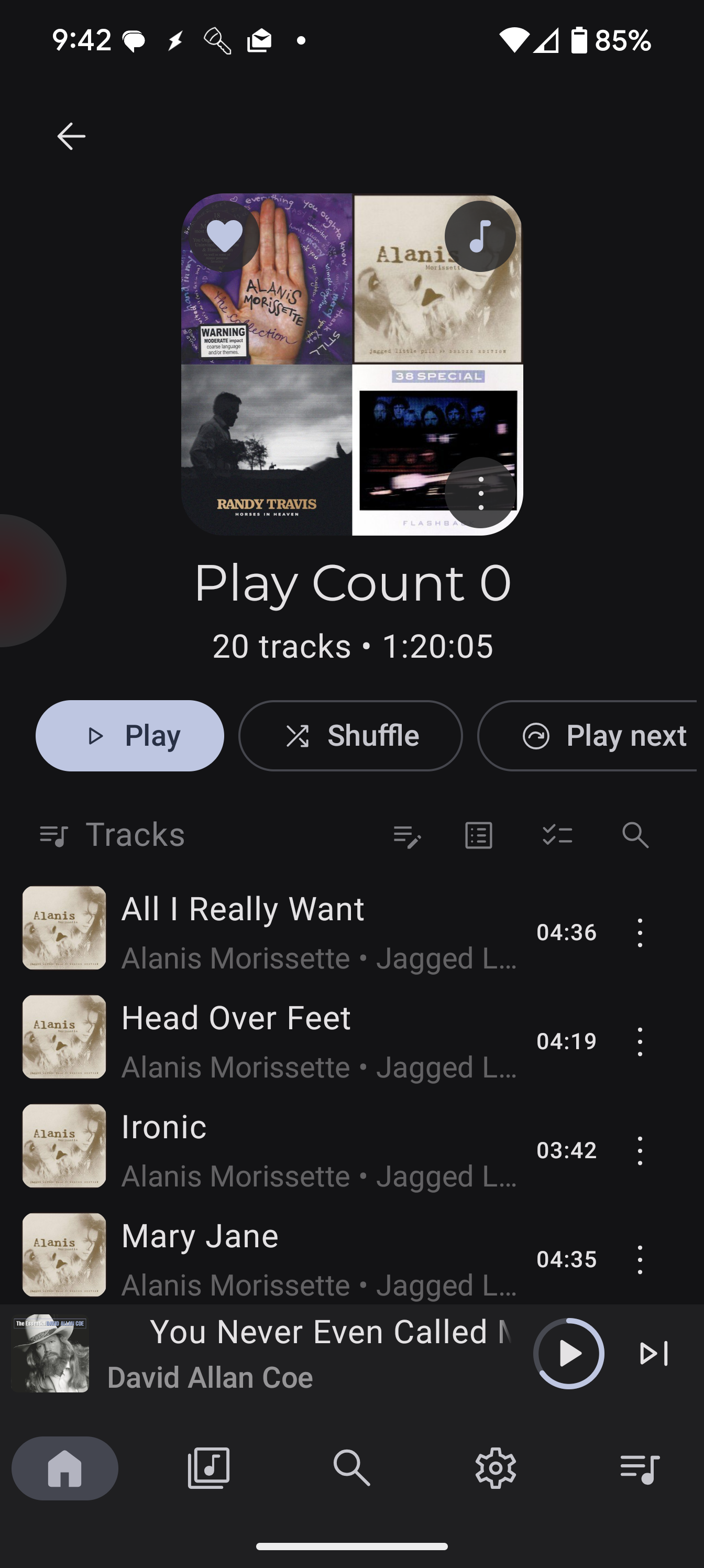Viewport: 704px width, 1568px height.
Task: Open the edit tracks pencil icon
Action: pyautogui.click(x=407, y=835)
